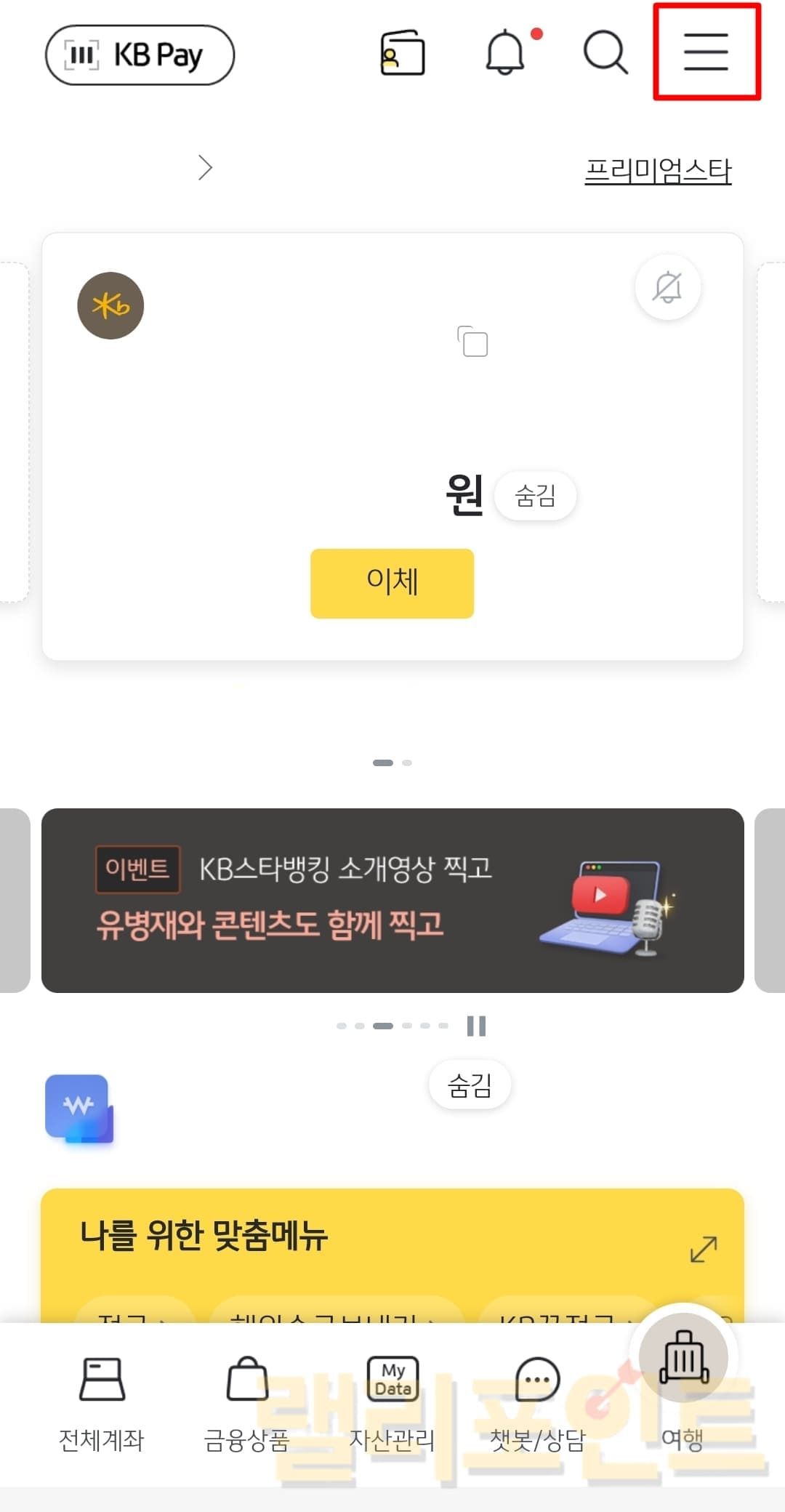Viewport: 785px width, 1512px height.
Task: Select the 여행 travel tab
Action: (683, 1381)
